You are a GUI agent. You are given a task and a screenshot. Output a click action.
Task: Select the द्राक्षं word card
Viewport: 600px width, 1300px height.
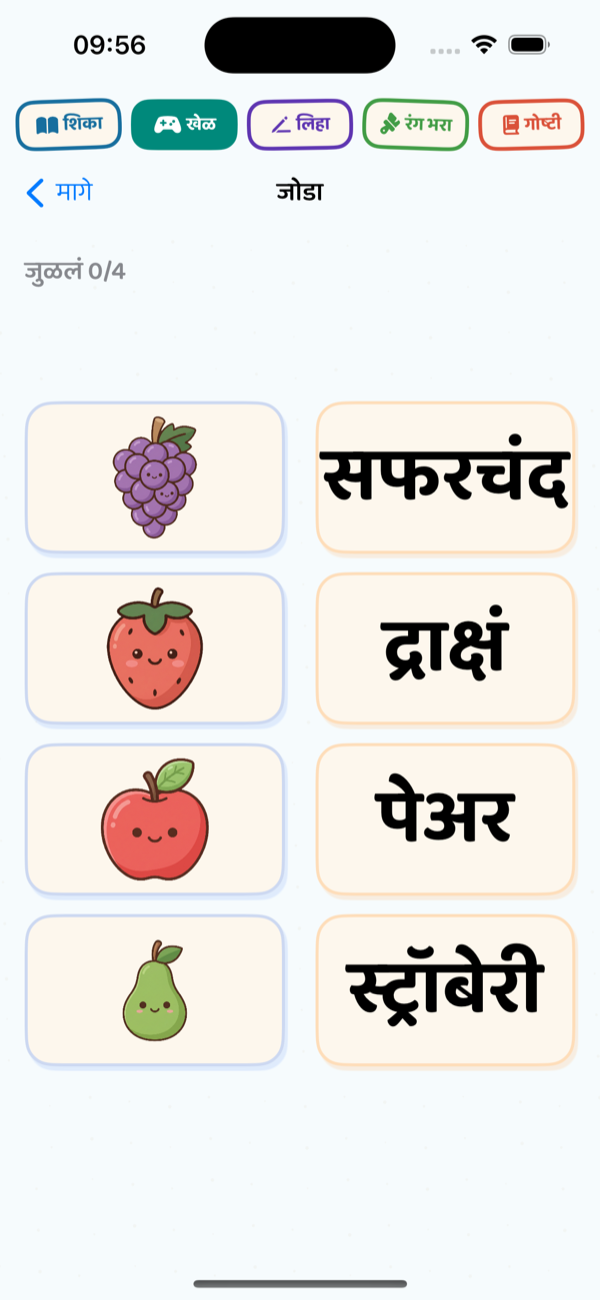[x=446, y=648]
